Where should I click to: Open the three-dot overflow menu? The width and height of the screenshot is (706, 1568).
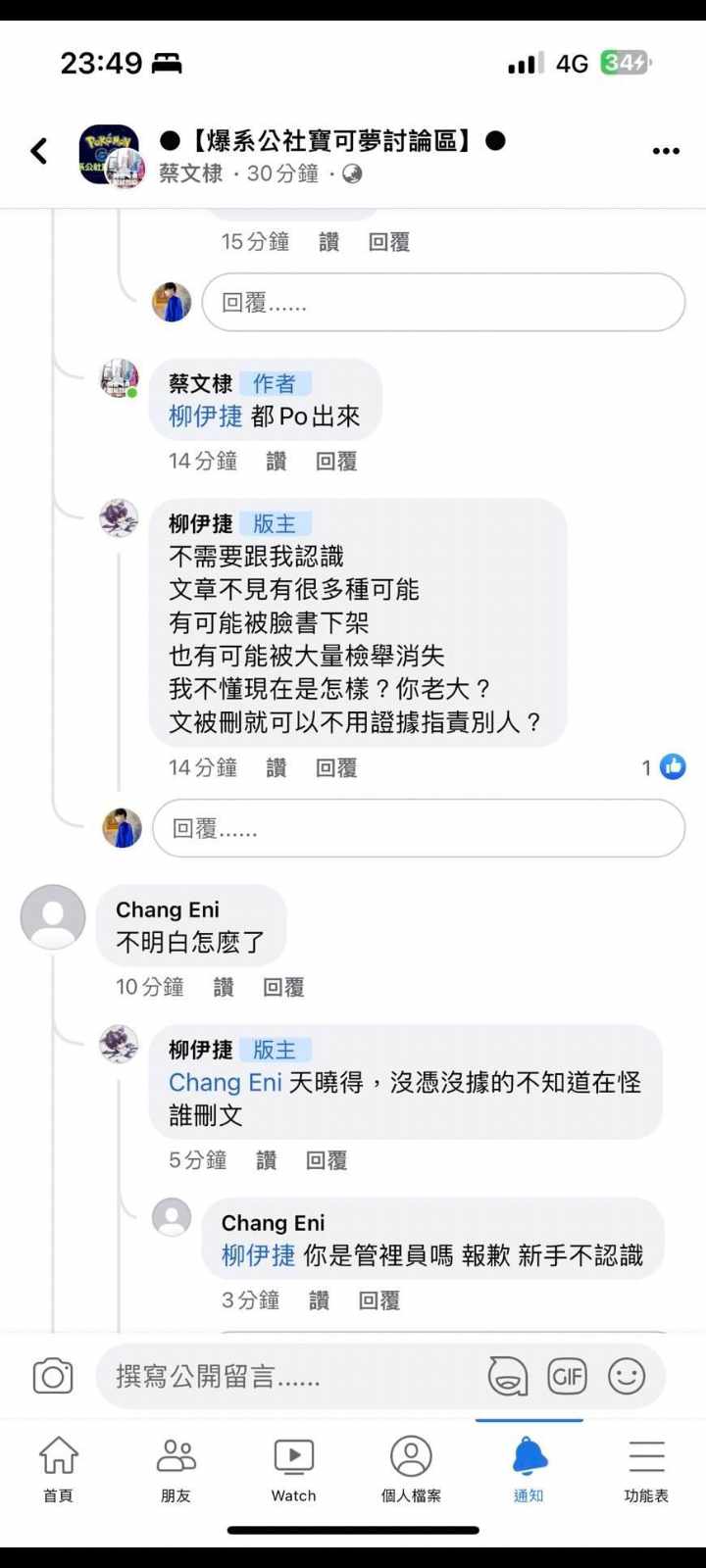pos(666,151)
